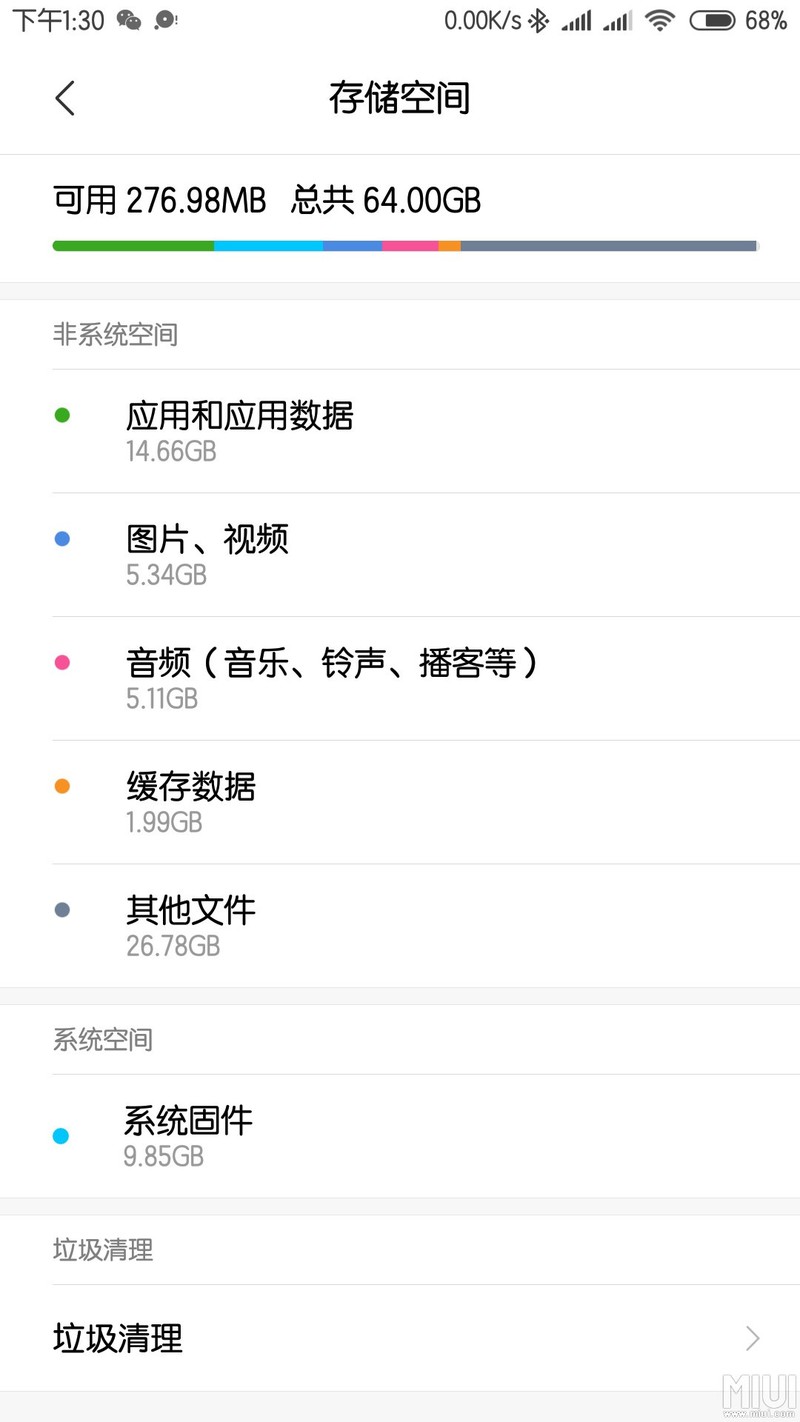Tap the back arrow to leave 存储空间
Screen dimensions: 800x1422
[64, 98]
